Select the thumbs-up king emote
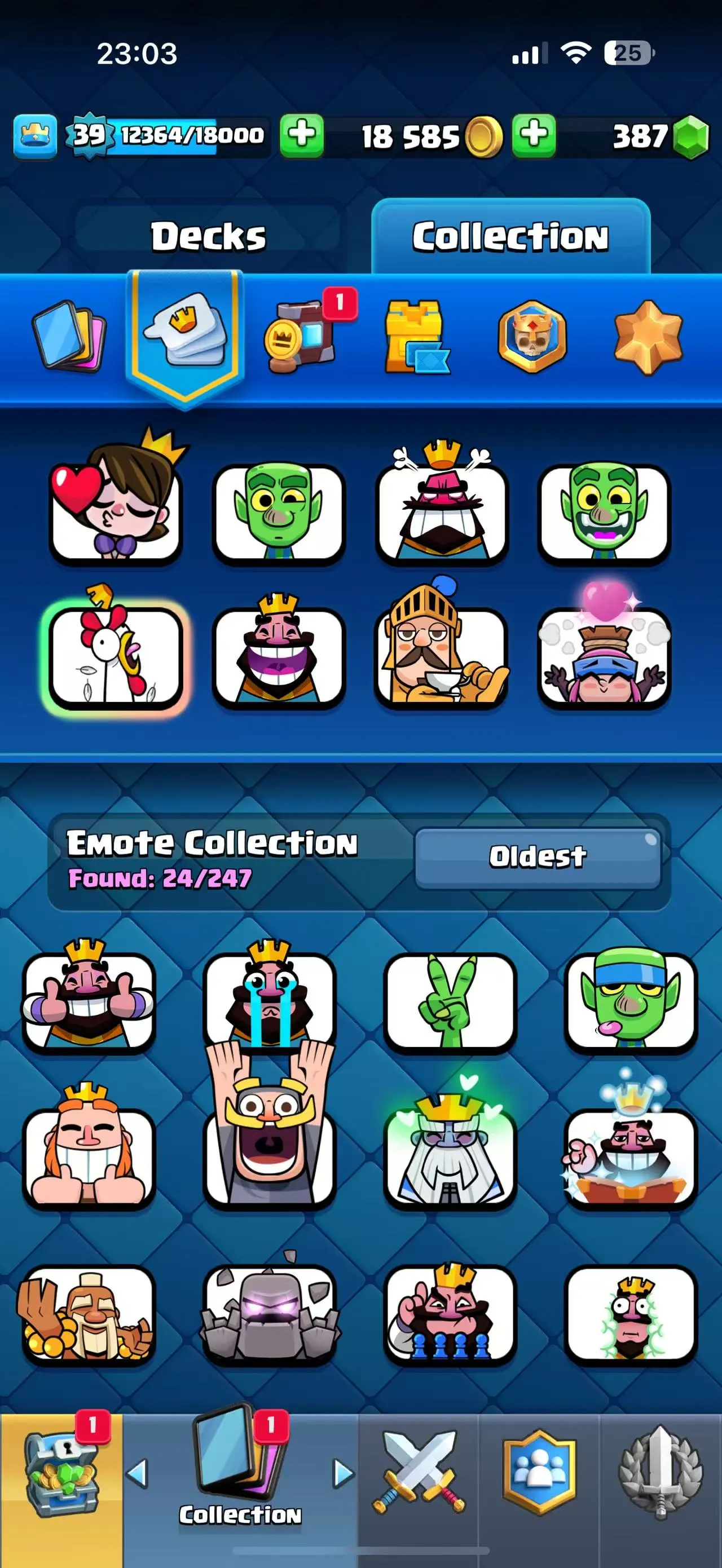The image size is (722, 1568). [x=89, y=1001]
